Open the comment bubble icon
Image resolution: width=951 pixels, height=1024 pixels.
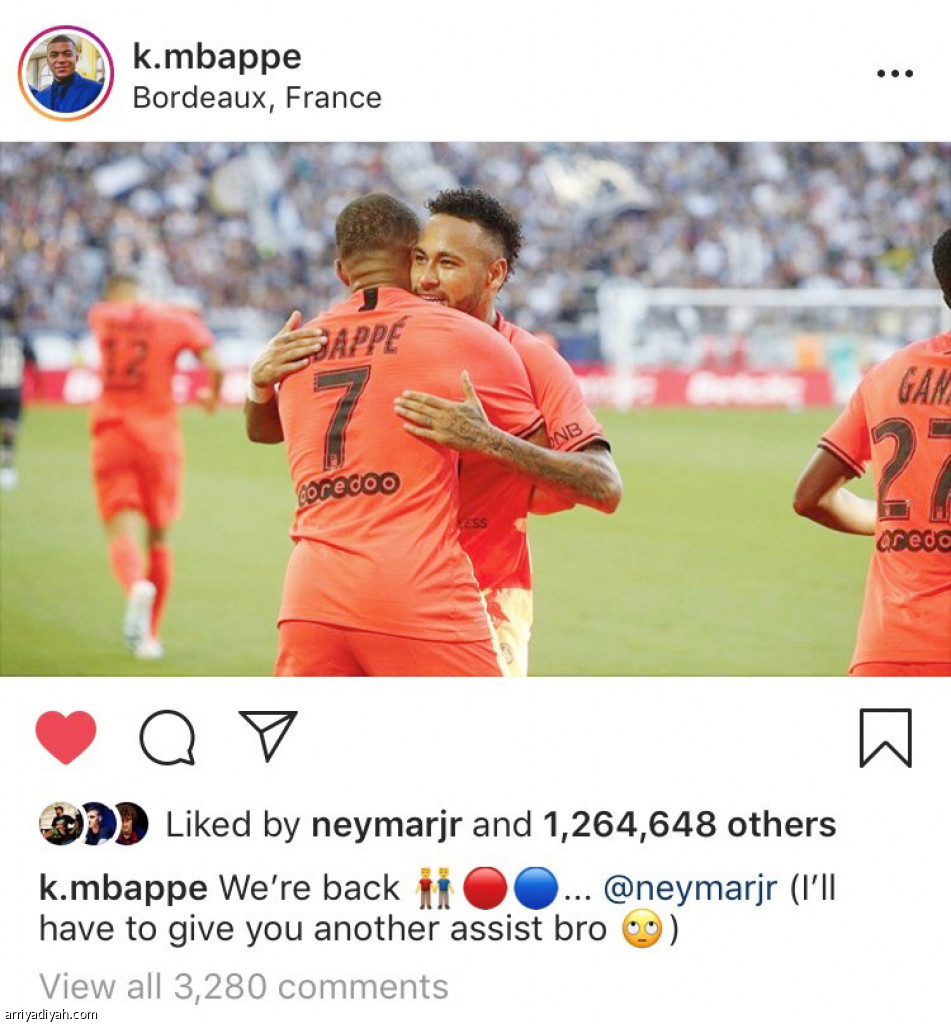167,738
